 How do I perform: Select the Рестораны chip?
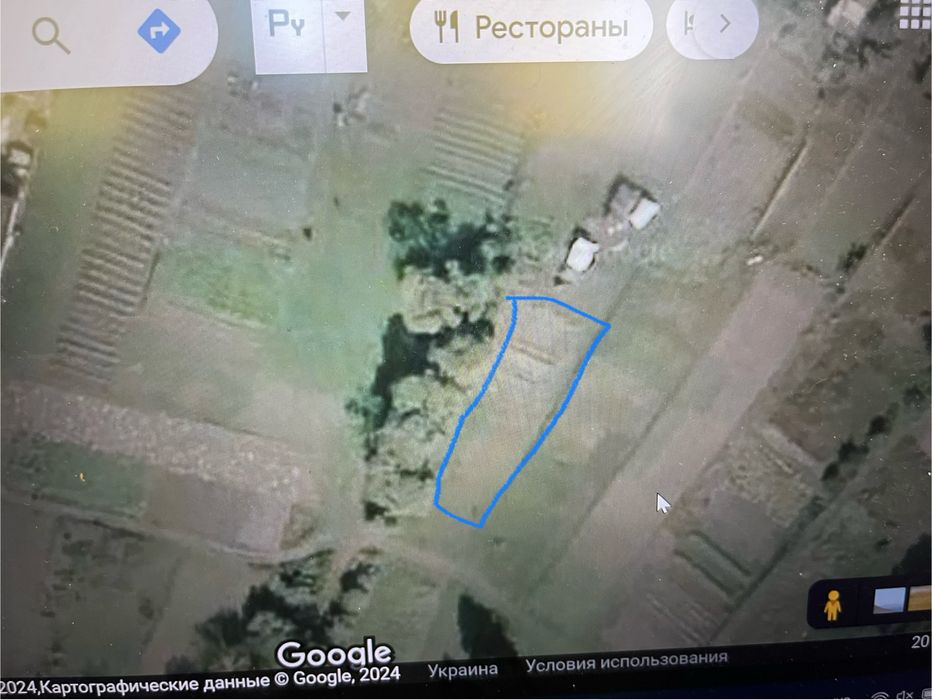click(x=532, y=27)
